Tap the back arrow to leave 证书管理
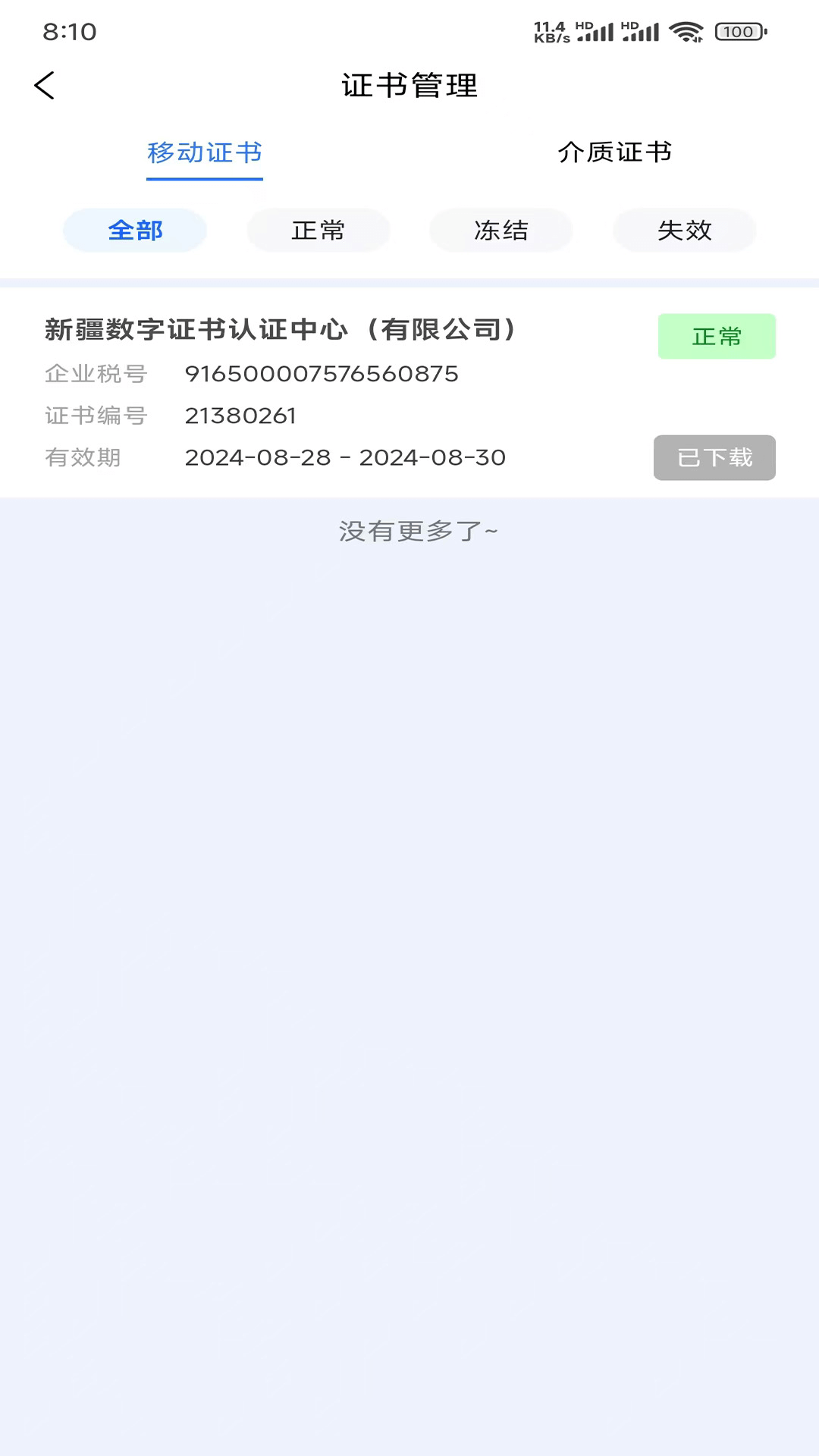Viewport: 819px width, 1456px height. click(x=45, y=85)
